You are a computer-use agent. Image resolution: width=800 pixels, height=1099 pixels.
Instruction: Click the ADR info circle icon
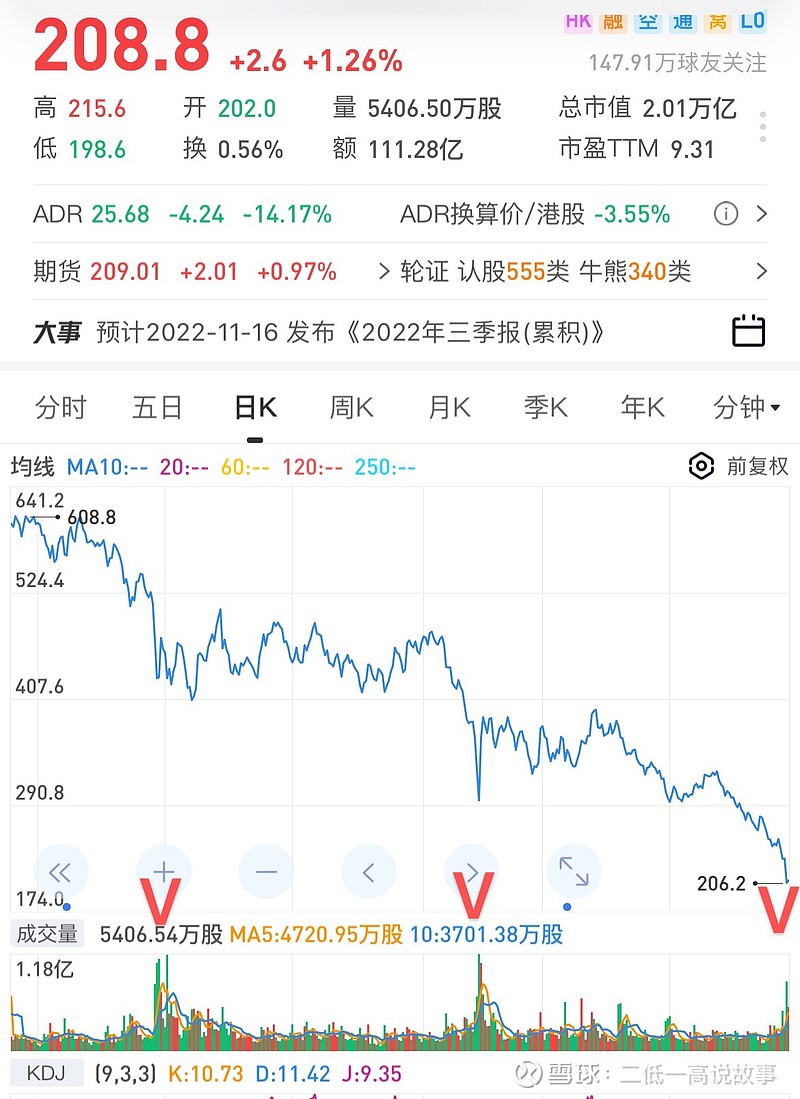(726, 213)
